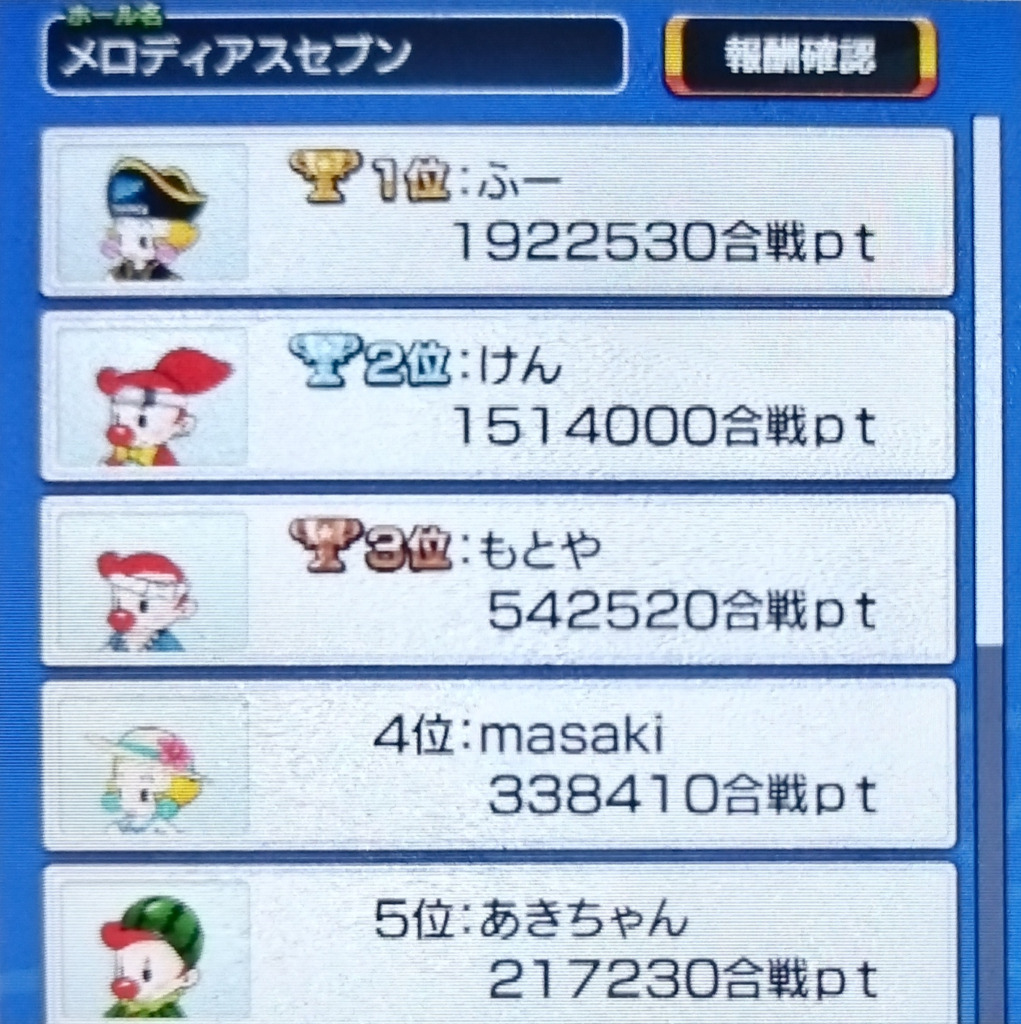
Task: Open the 1位 ふー ranking row
Action: click(x=497, y=212)
